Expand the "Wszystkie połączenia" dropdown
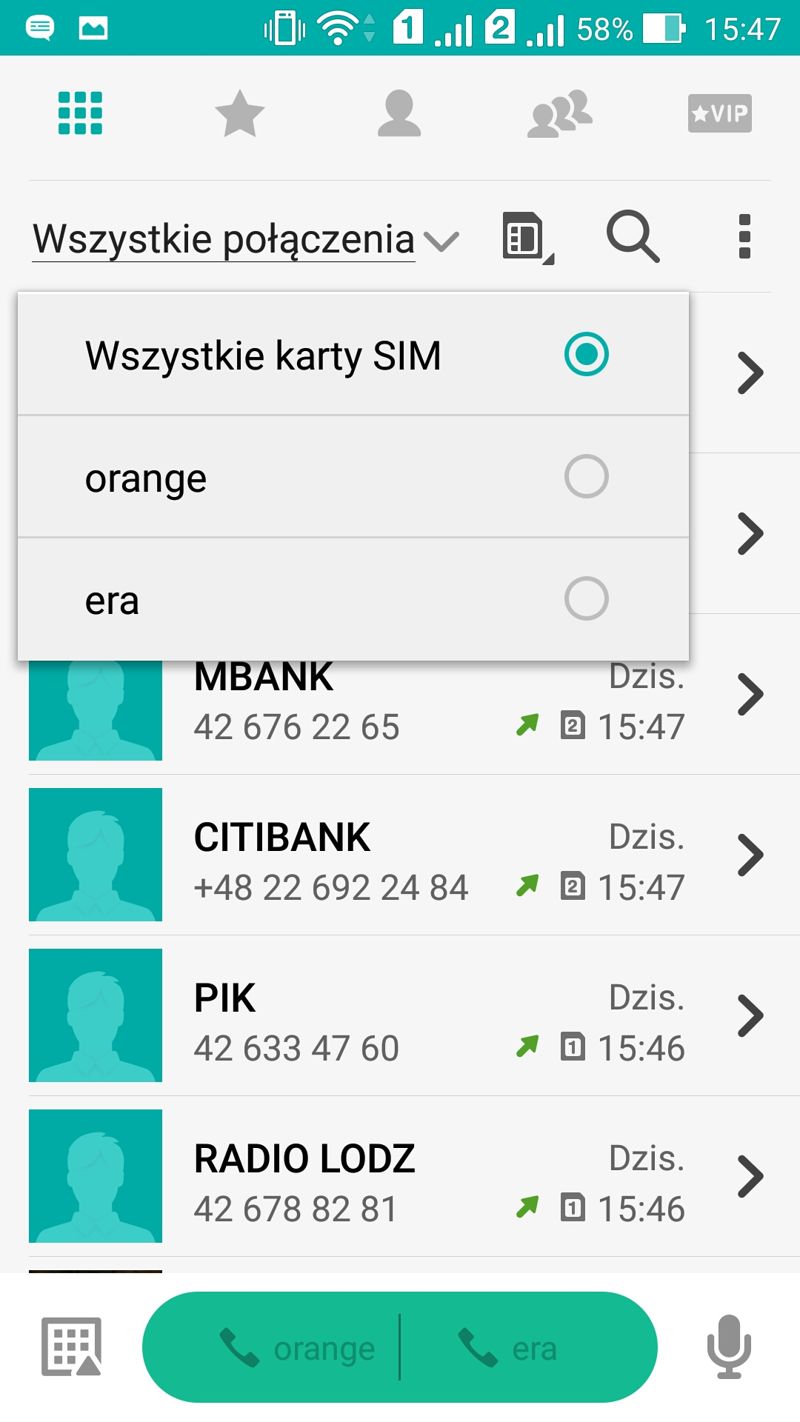800x1422 pixels. pos(245,240)
